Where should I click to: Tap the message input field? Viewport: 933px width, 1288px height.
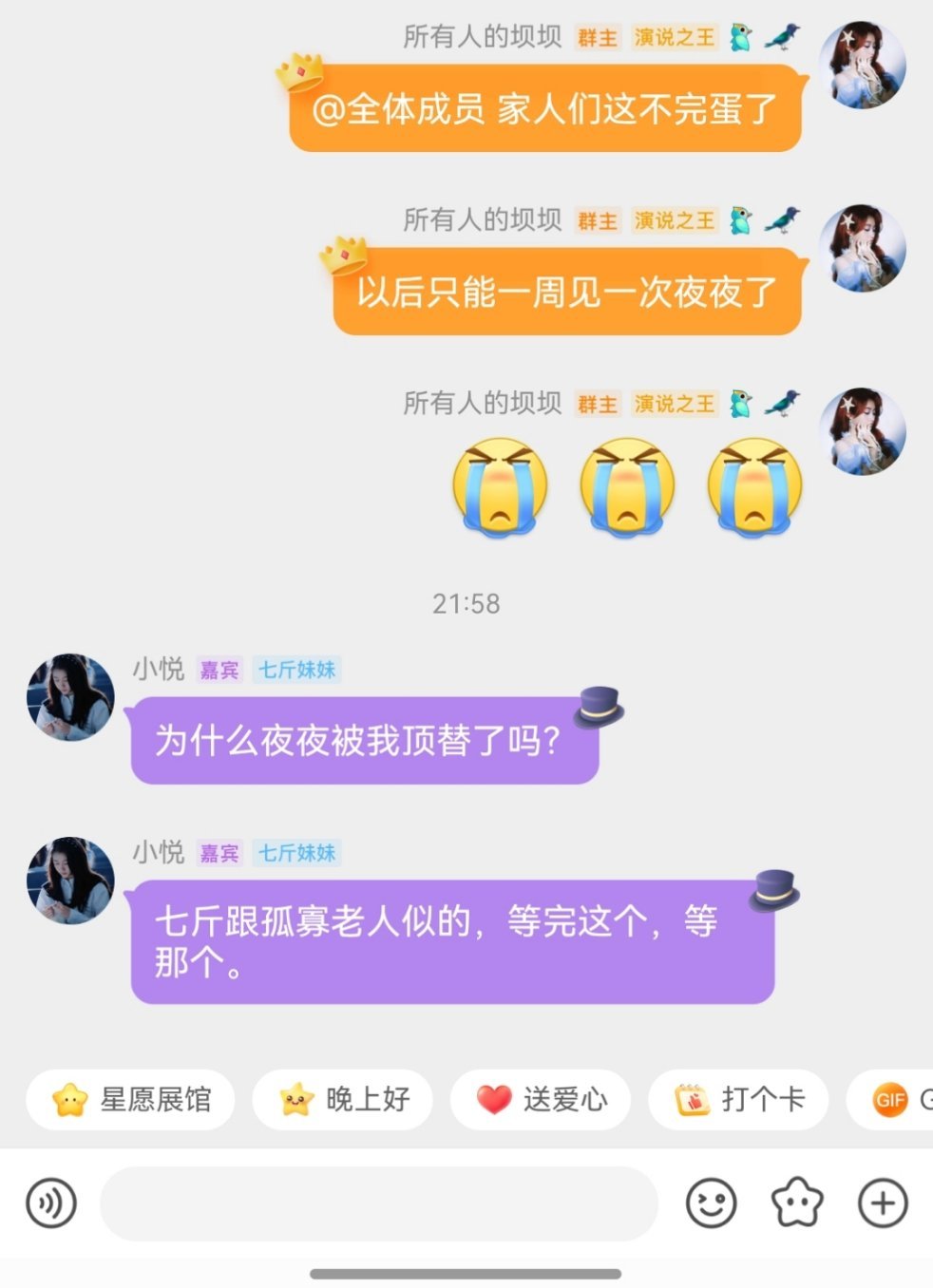(380, 1203)
